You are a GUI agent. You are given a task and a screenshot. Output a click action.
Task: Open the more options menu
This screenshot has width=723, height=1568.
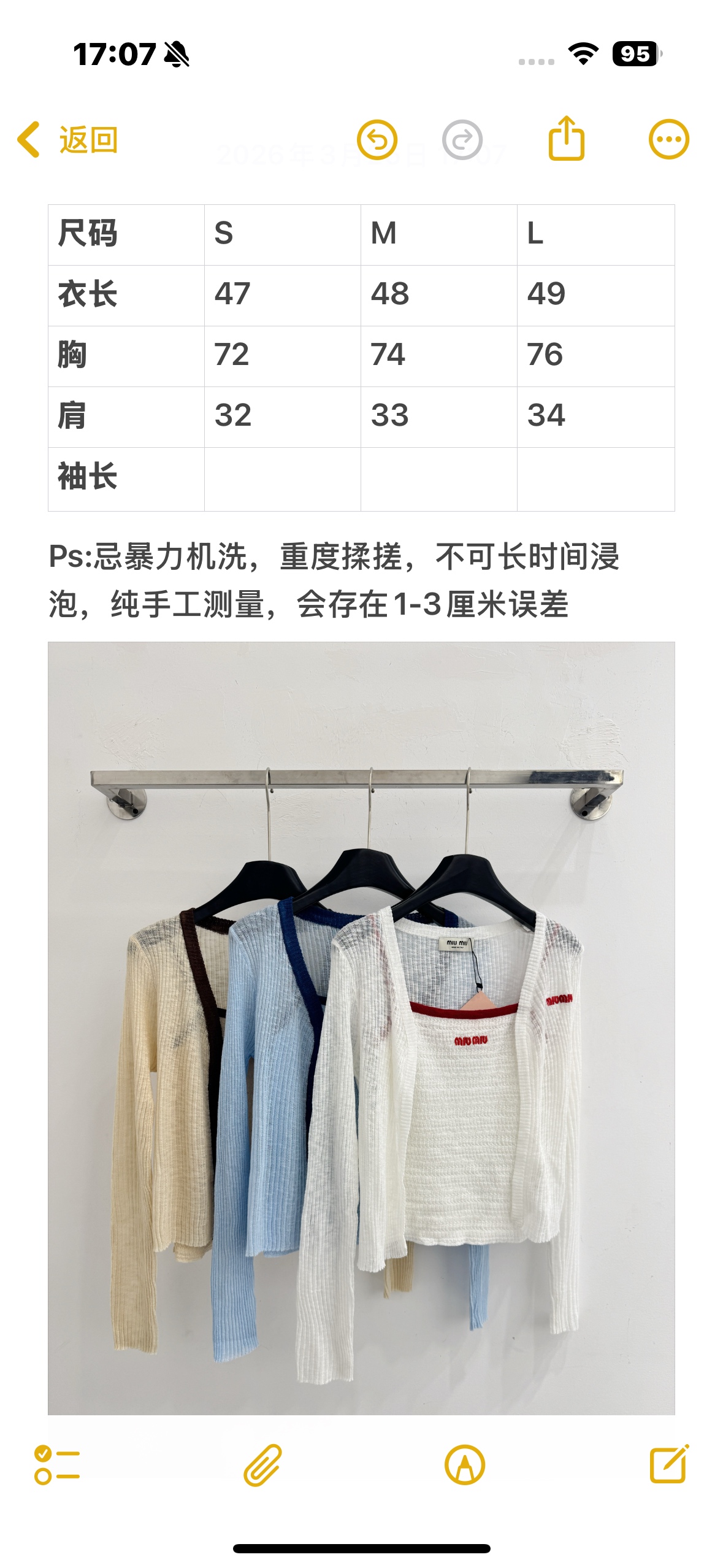coord(668,140)
